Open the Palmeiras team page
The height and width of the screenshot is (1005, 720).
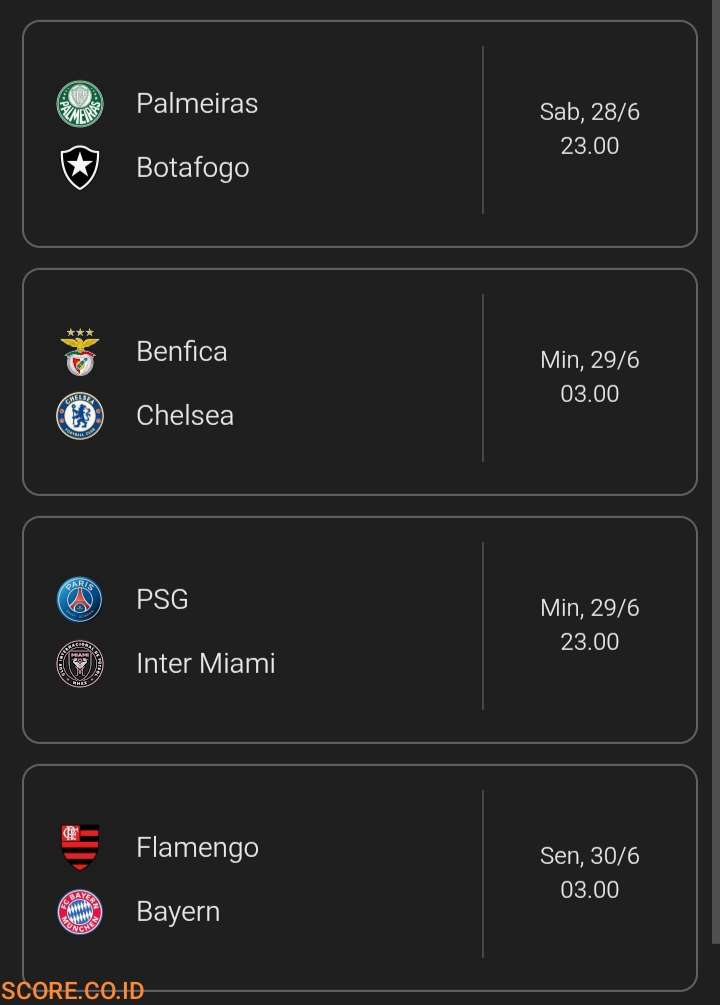click(x=197, y=103)
